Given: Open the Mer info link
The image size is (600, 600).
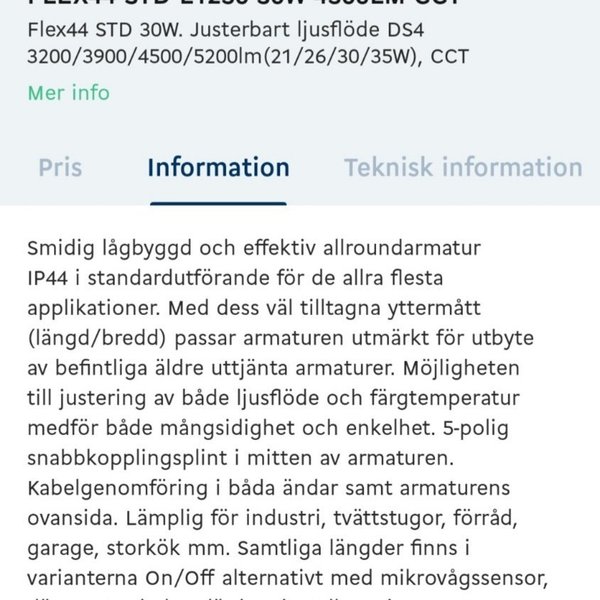Looking at the screenshot, I should pyautogui.click(x=68, y=93).
